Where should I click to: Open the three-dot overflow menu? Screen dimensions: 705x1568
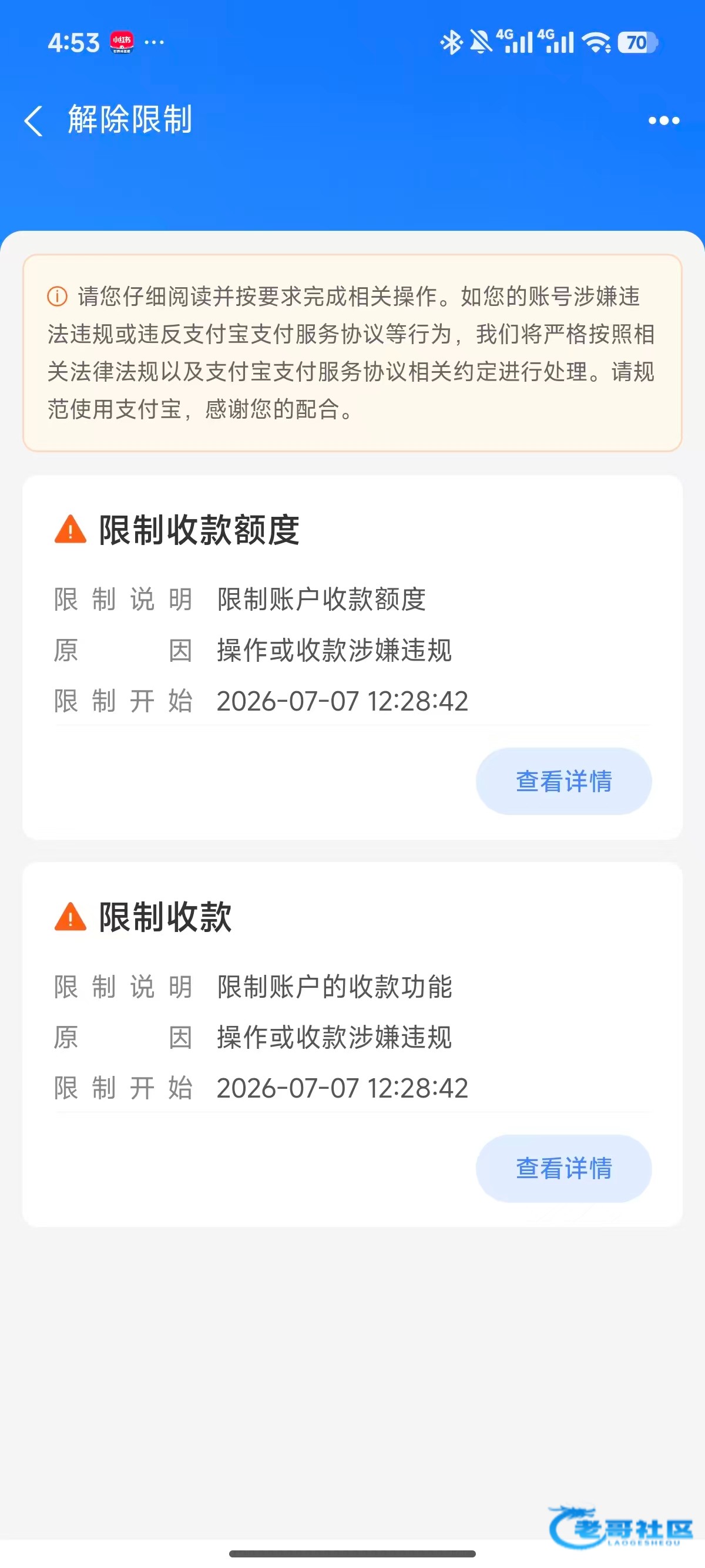coord(664,120)
